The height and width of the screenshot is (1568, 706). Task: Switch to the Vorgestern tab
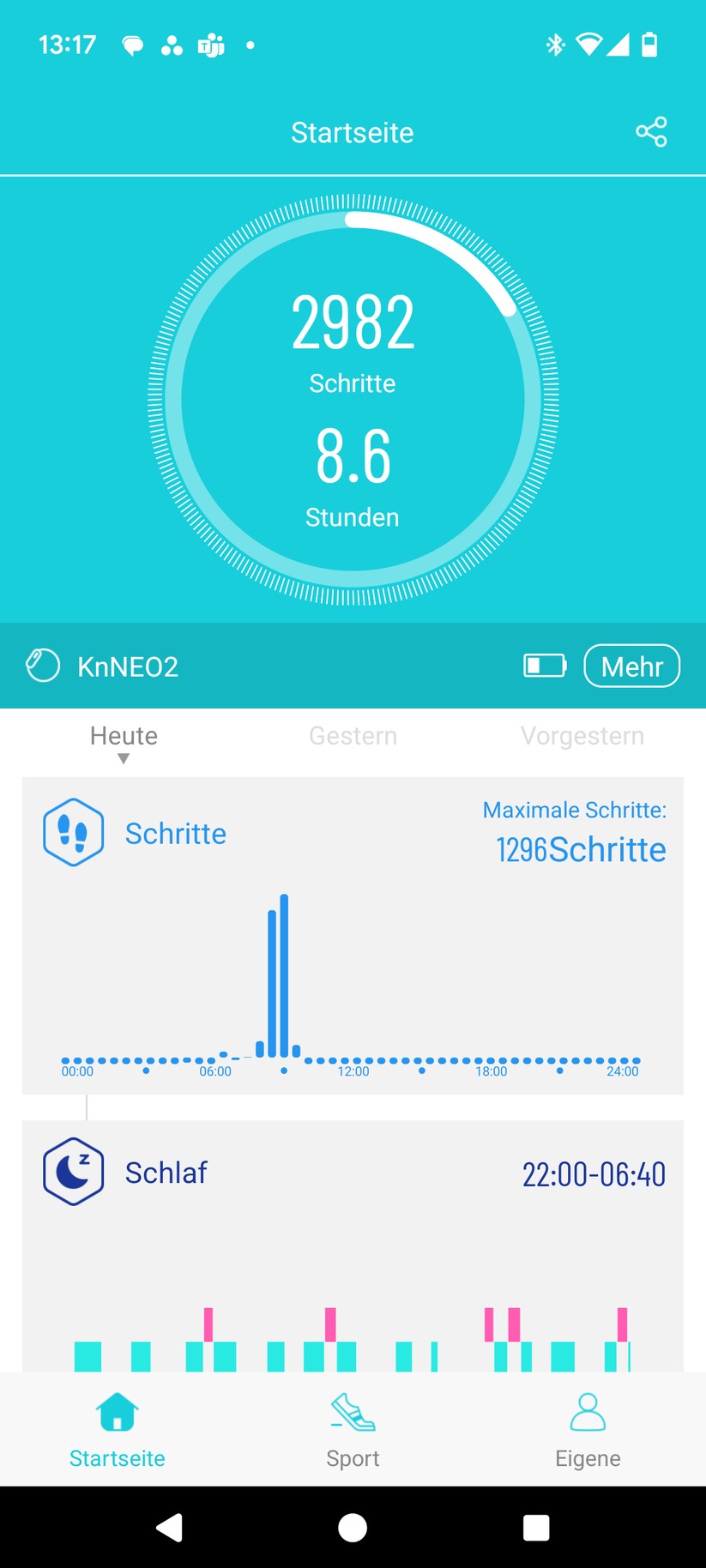point(583,735)
